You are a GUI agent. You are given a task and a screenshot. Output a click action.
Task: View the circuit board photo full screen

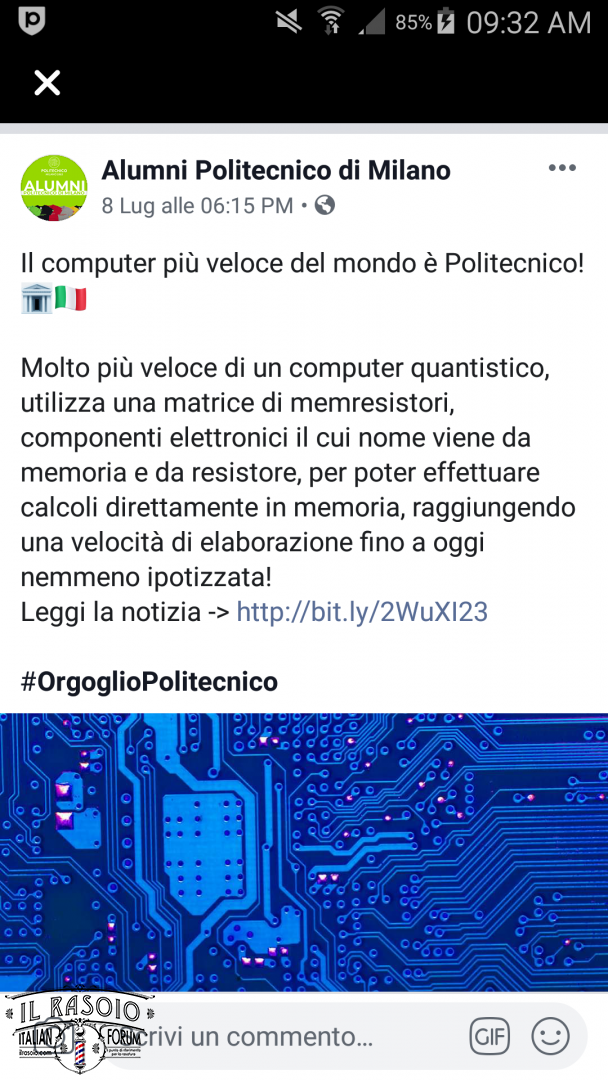point(304,853)
